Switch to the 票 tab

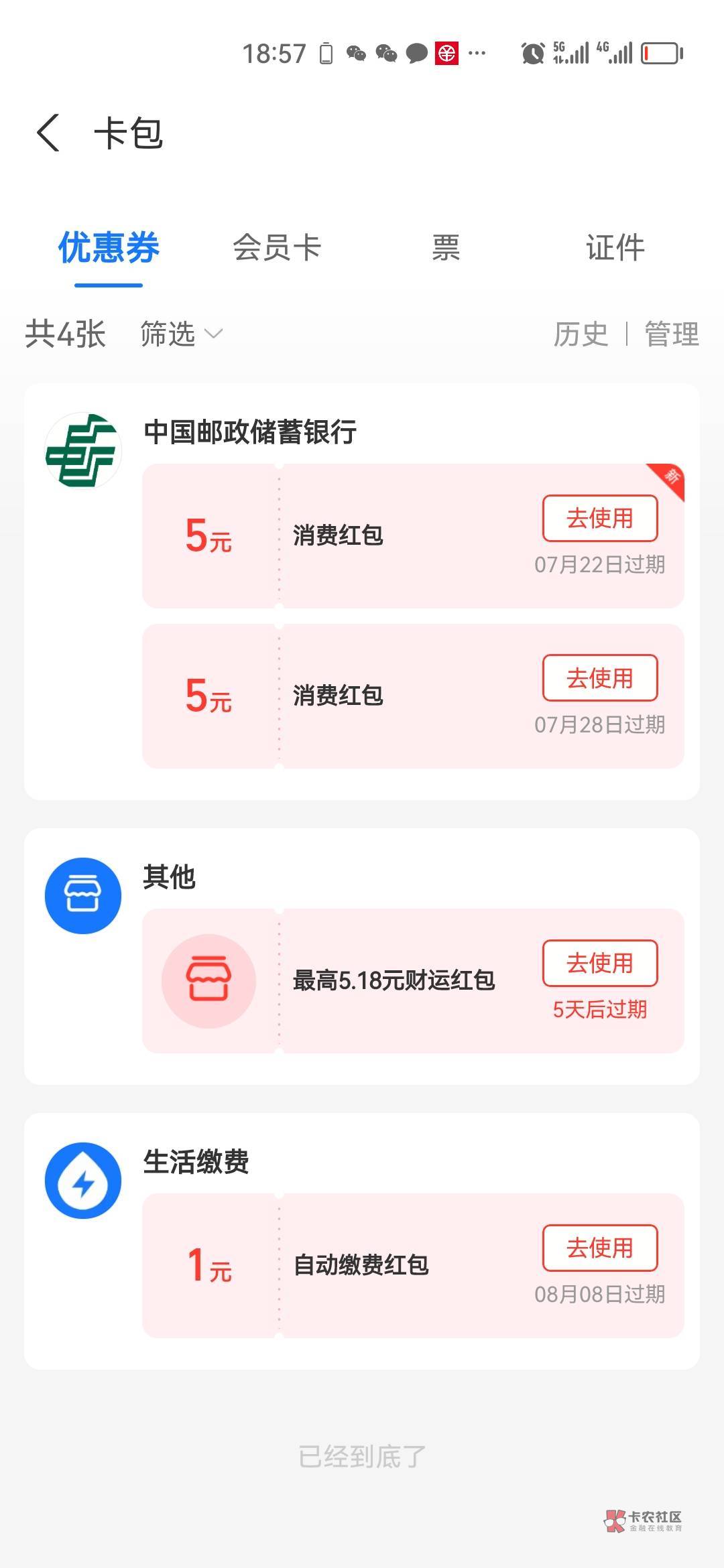pos(446,247)
